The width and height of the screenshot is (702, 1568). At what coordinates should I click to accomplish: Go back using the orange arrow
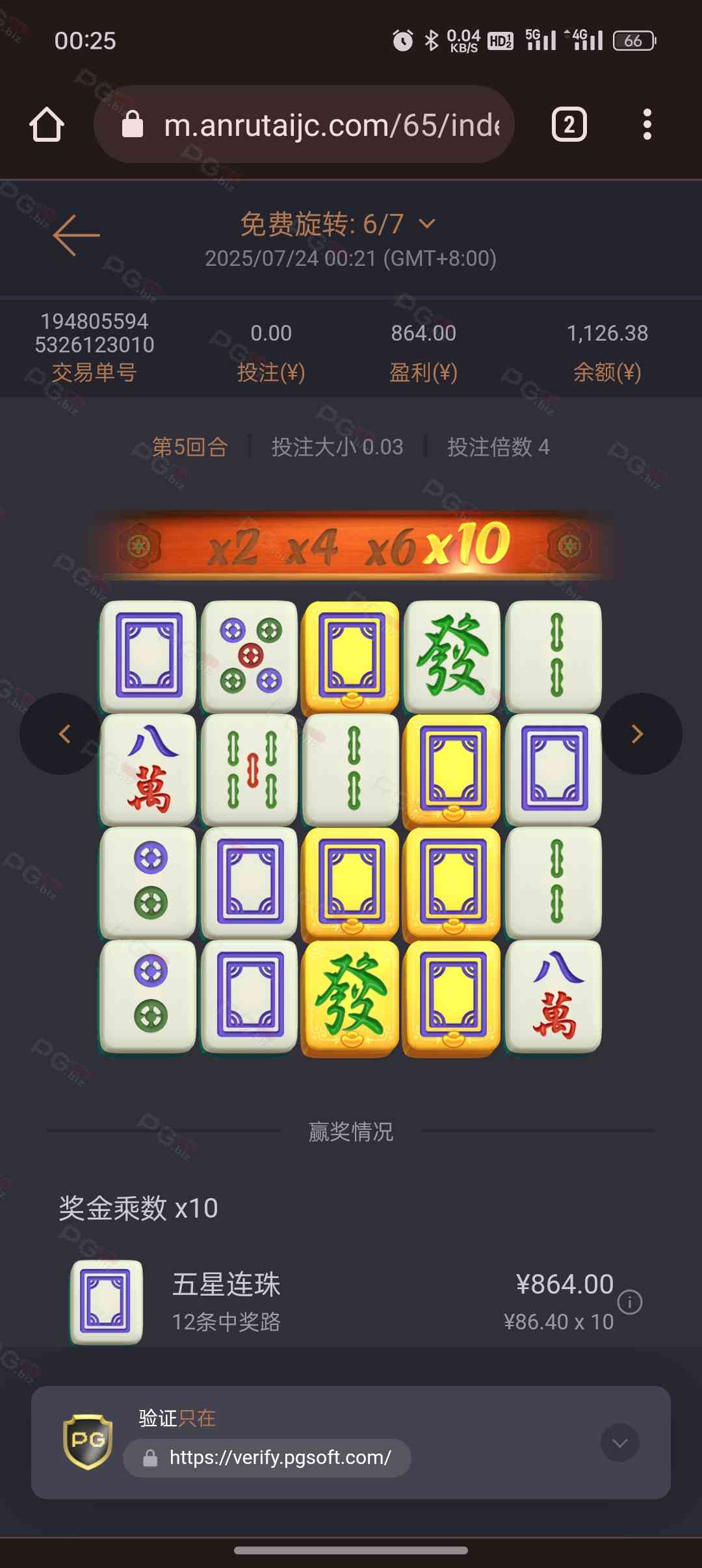(76, 235)
